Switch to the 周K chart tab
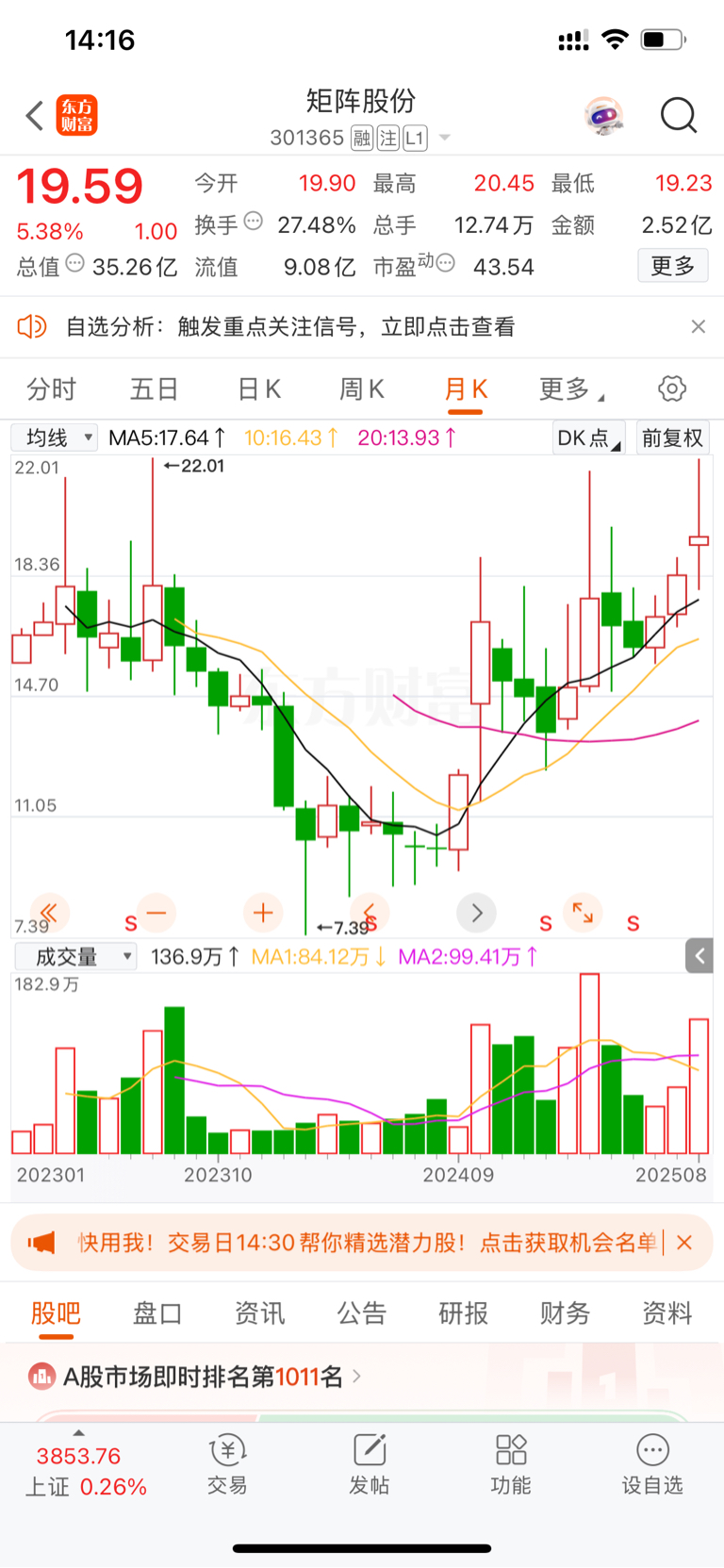Screen dimensions: 724x1568 (x=362, y=388)
